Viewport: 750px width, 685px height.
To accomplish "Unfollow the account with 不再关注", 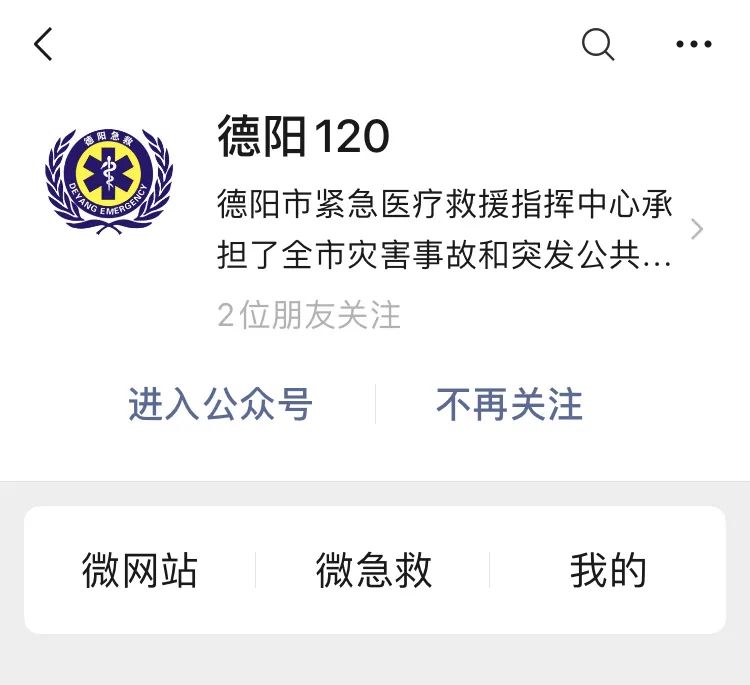I will click(509, 405).
